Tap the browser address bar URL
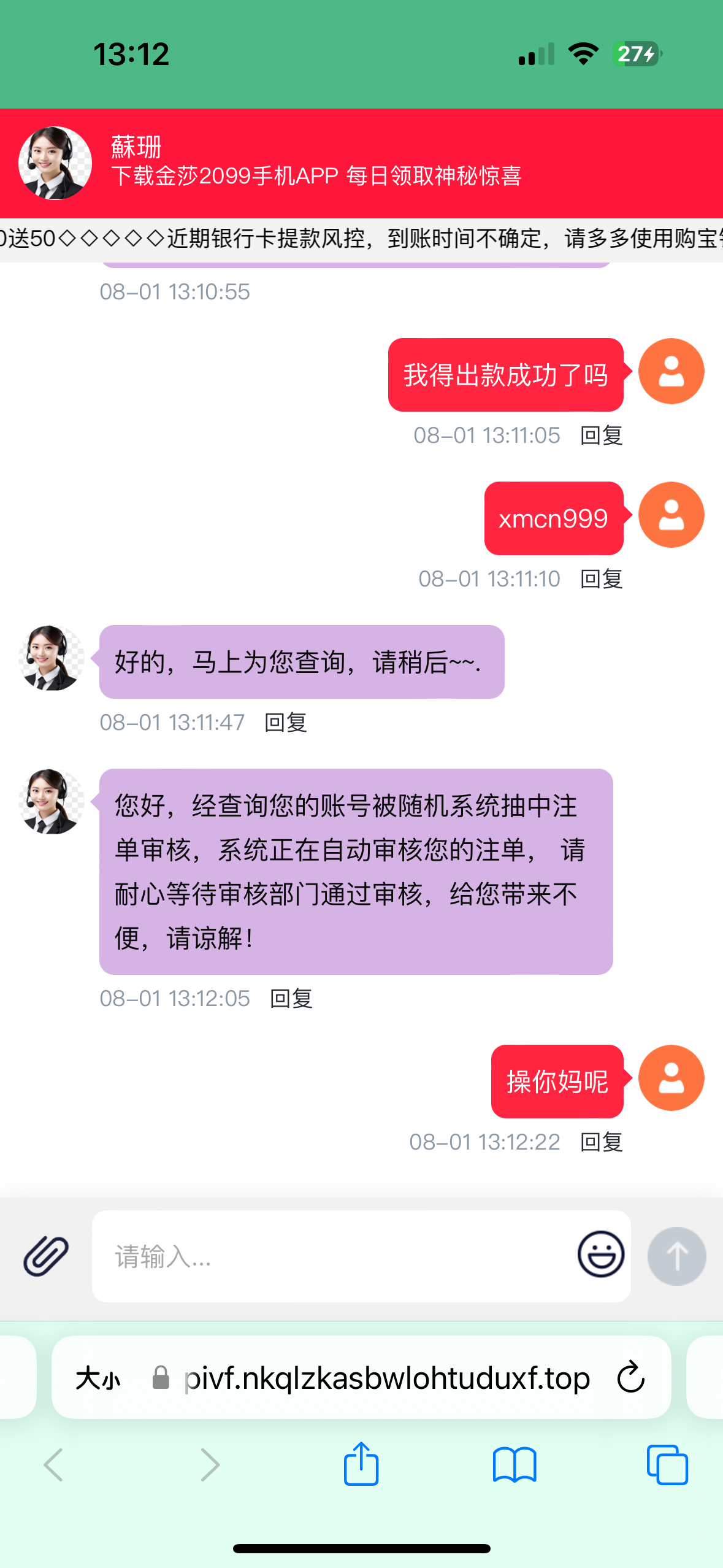723x1568 pixels. pyautogui.click(x=386, y=1378)
